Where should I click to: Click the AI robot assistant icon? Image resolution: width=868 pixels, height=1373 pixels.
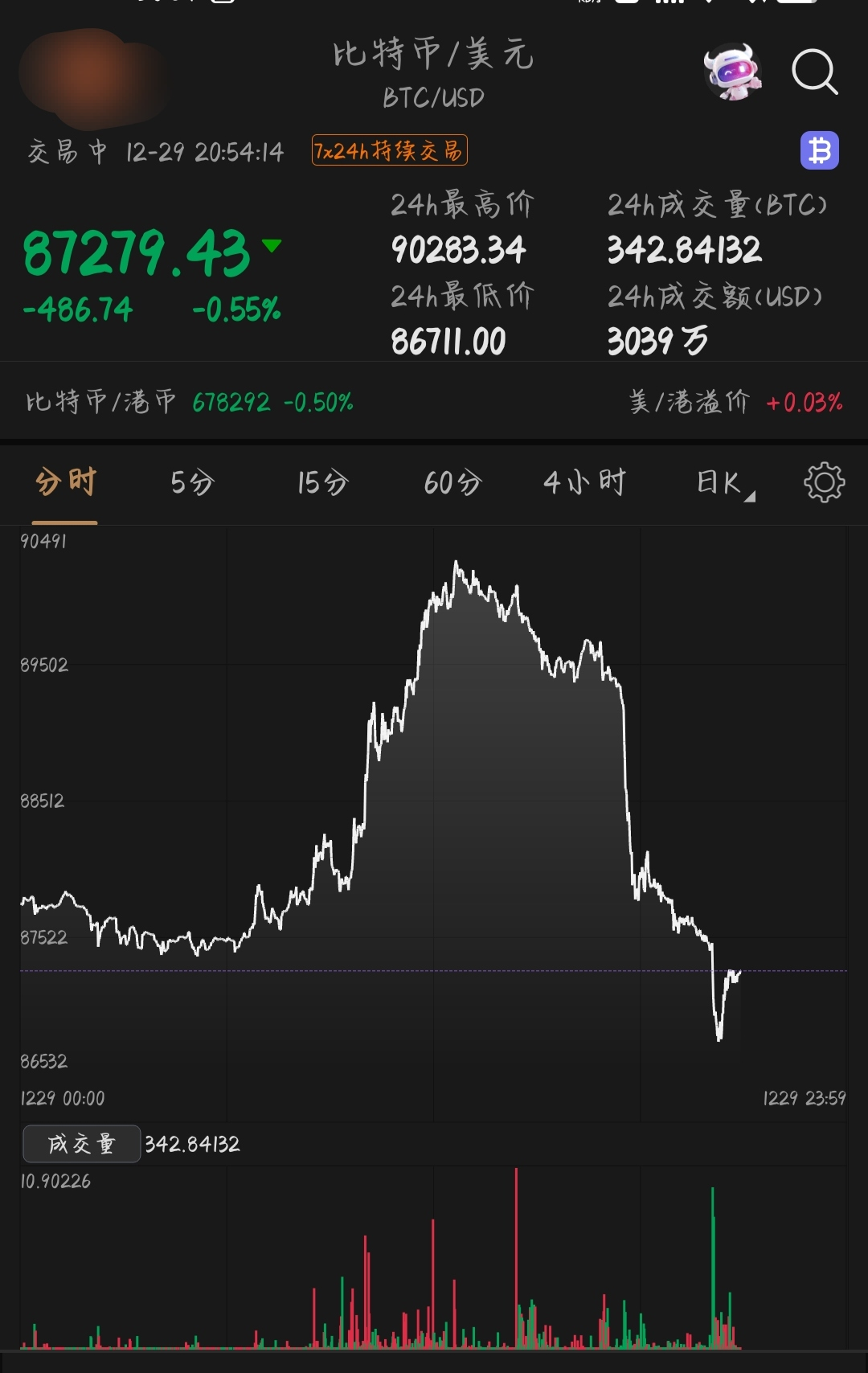tap(734, 73)
